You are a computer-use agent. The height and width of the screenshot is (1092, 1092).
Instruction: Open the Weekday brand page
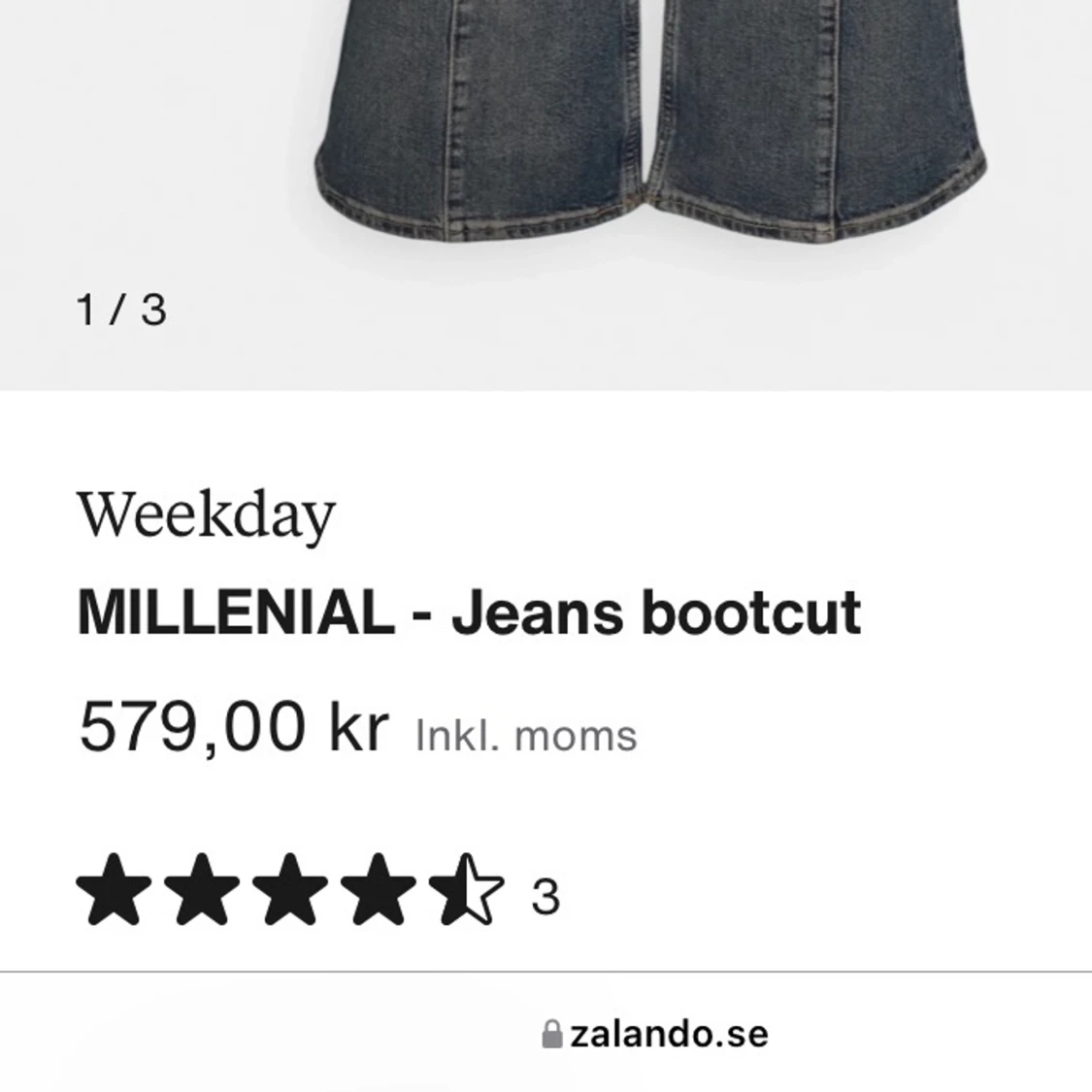click(206, 514)
